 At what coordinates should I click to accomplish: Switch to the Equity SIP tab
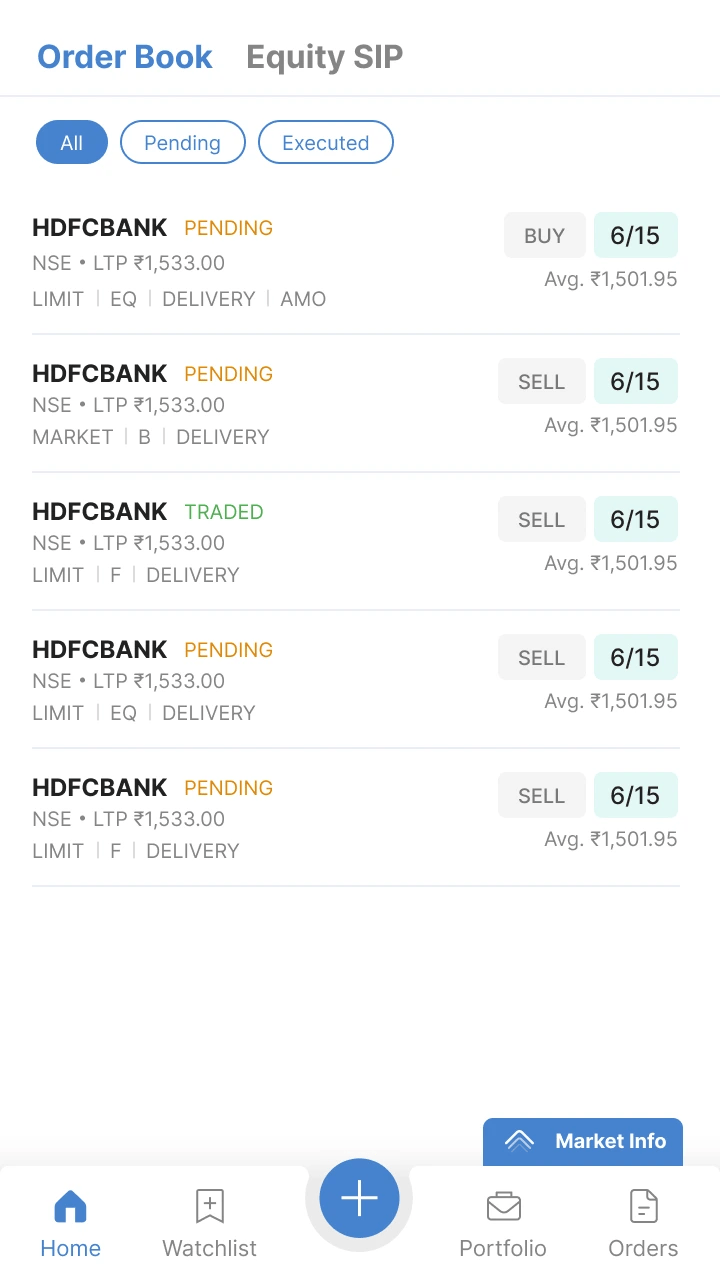tap(324, 57)
